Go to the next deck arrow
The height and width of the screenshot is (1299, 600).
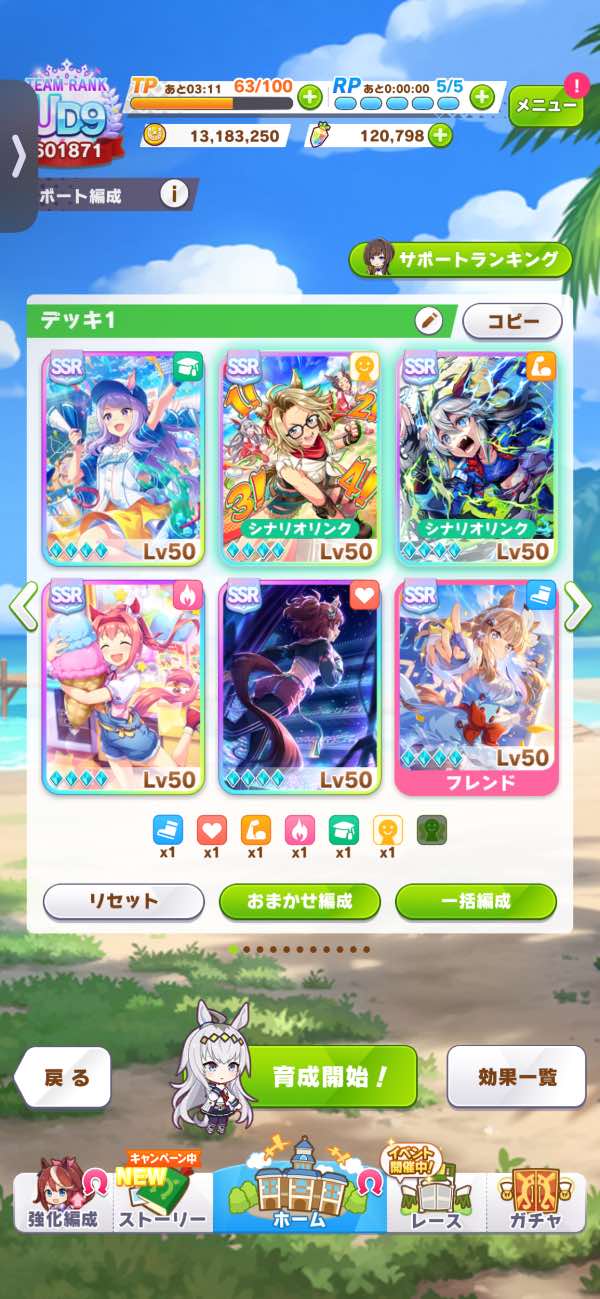[577, 606]
